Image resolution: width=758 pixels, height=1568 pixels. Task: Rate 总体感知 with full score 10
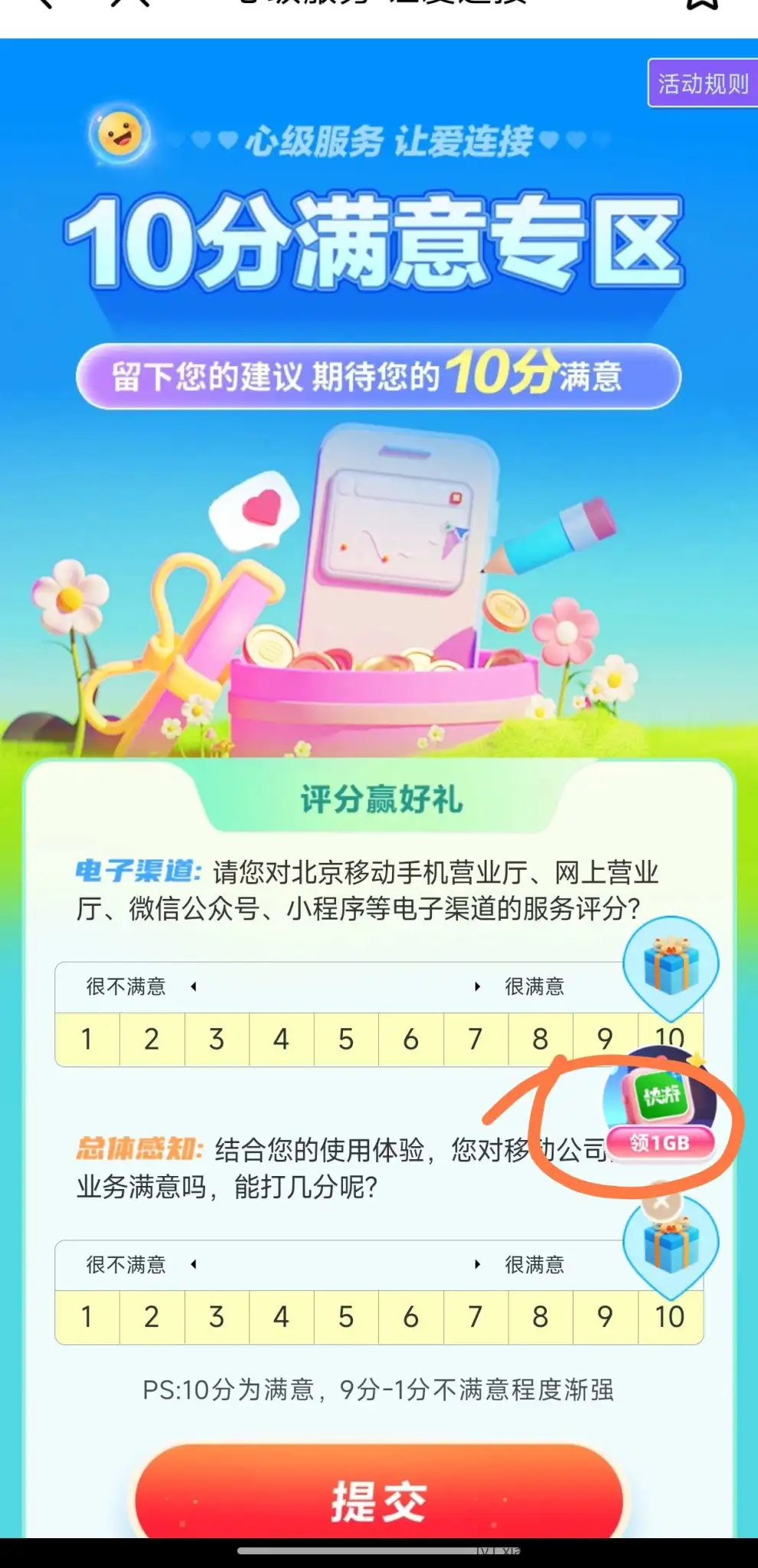click(x=669, y=1317)
